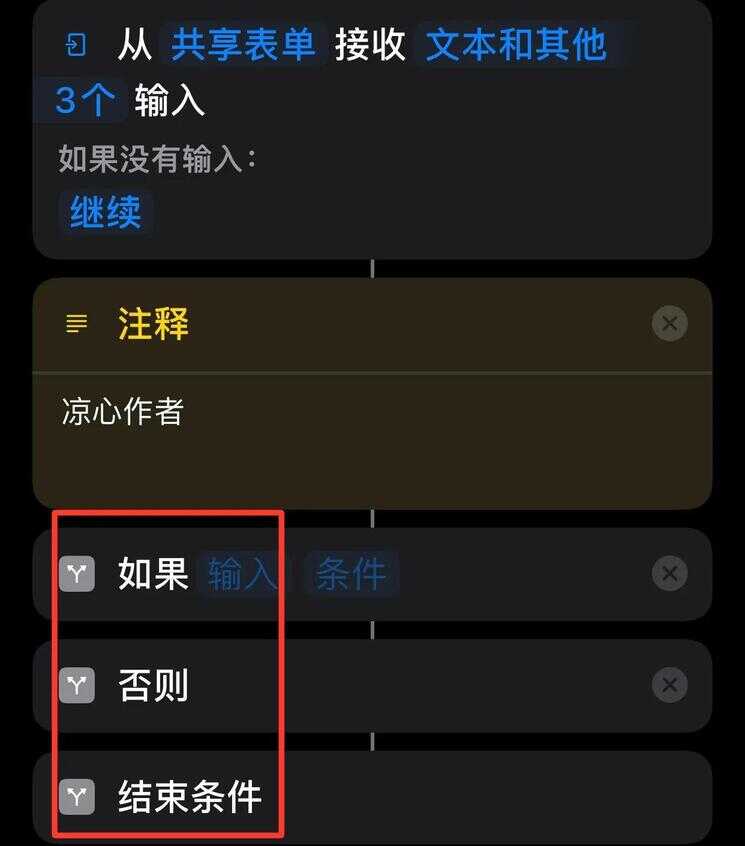Change the 文本和其他3个 input types
This screenshot has width=745, height=846.
point(516,45)
